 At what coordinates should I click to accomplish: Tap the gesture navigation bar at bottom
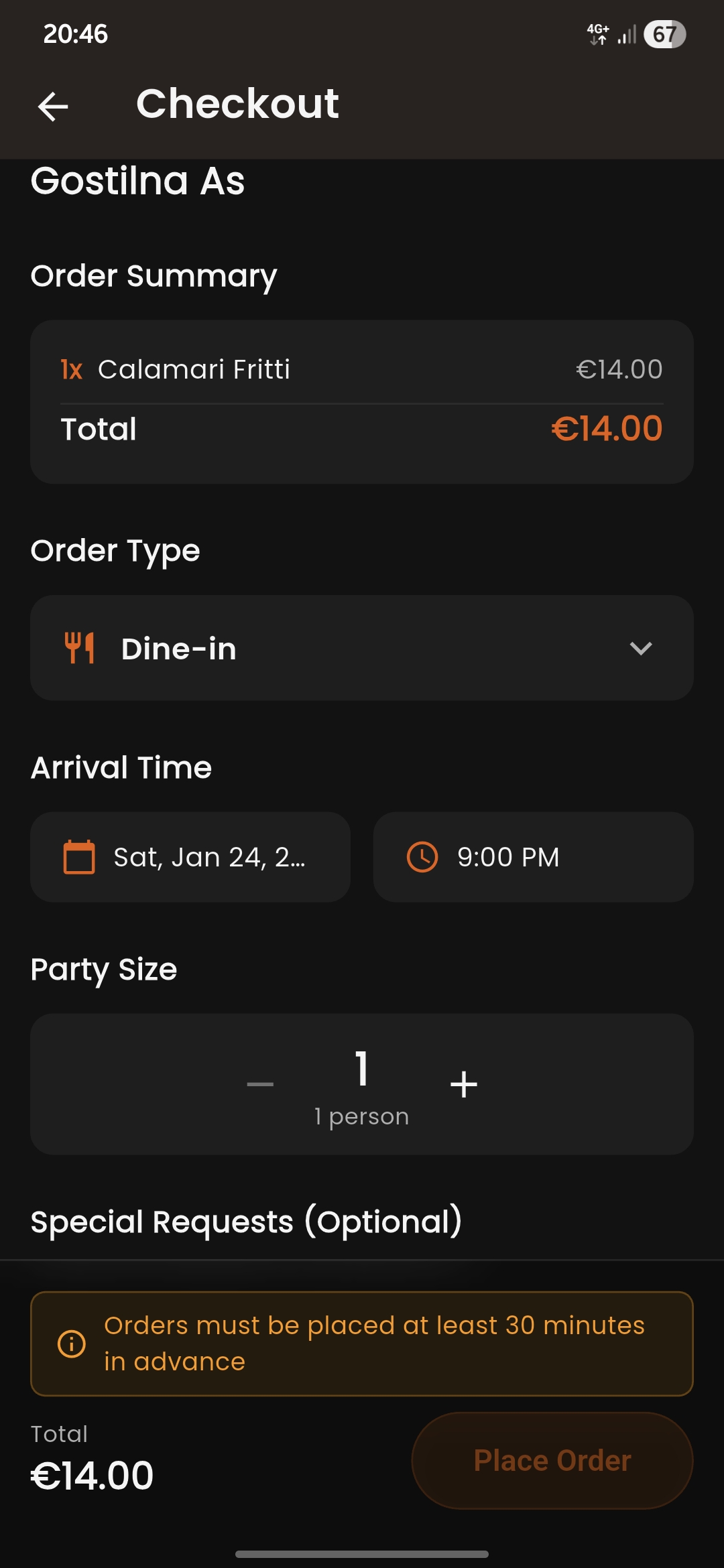click(x=362, y=1553)
